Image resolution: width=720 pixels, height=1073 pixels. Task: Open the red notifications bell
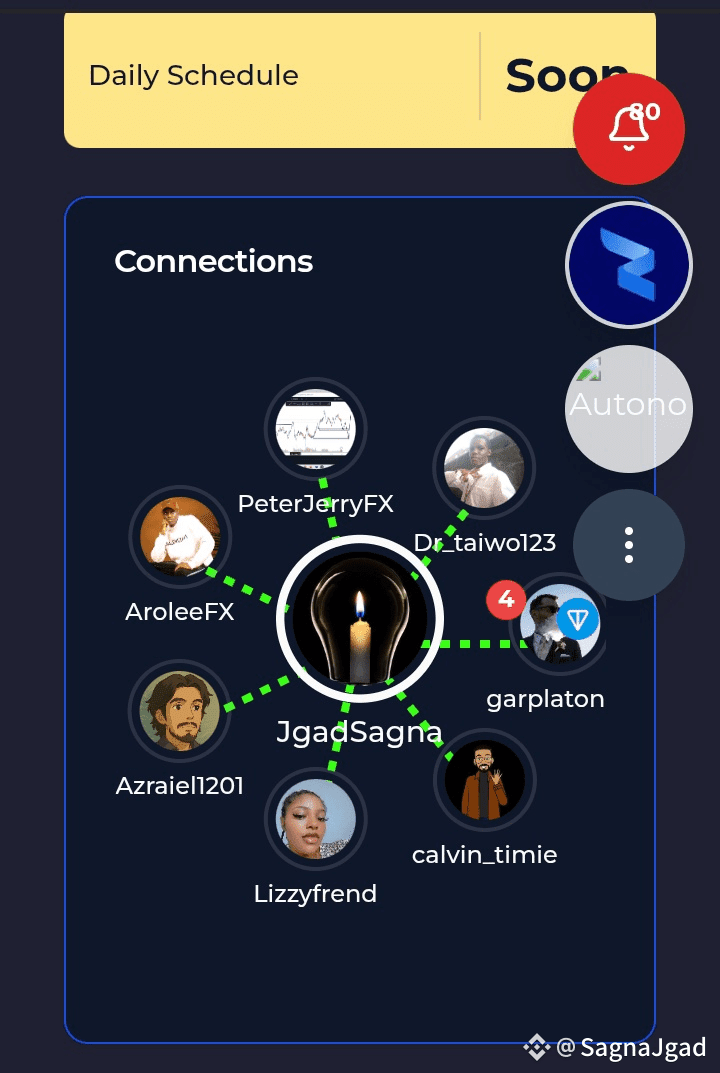(628, 129)
